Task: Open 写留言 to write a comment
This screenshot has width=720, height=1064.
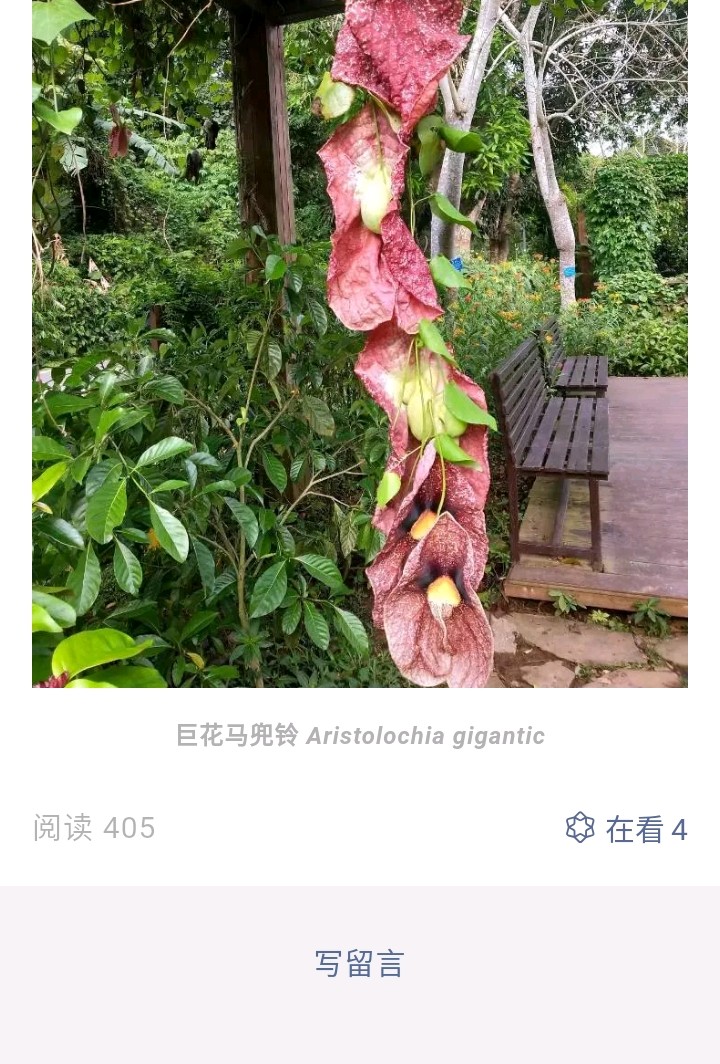Action: 360,964
